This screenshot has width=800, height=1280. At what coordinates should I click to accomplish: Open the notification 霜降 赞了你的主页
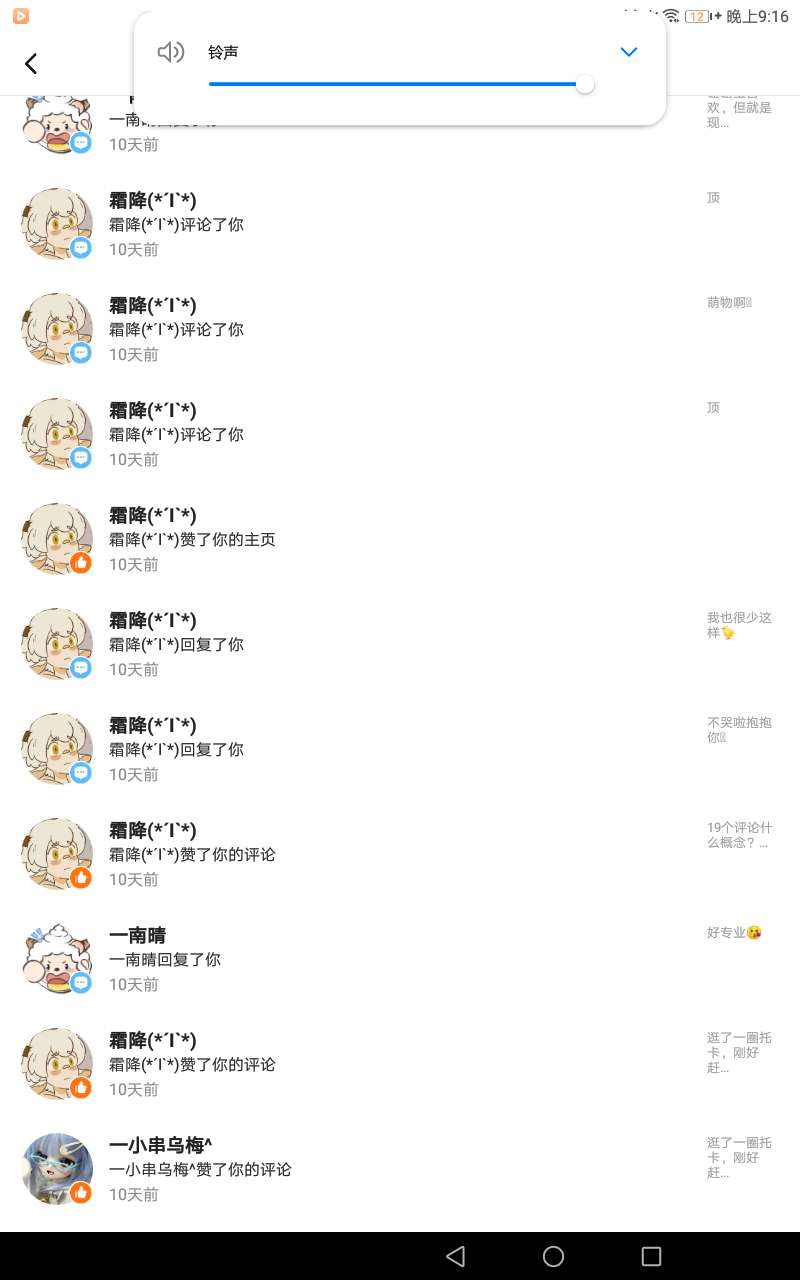pos(400,539)
